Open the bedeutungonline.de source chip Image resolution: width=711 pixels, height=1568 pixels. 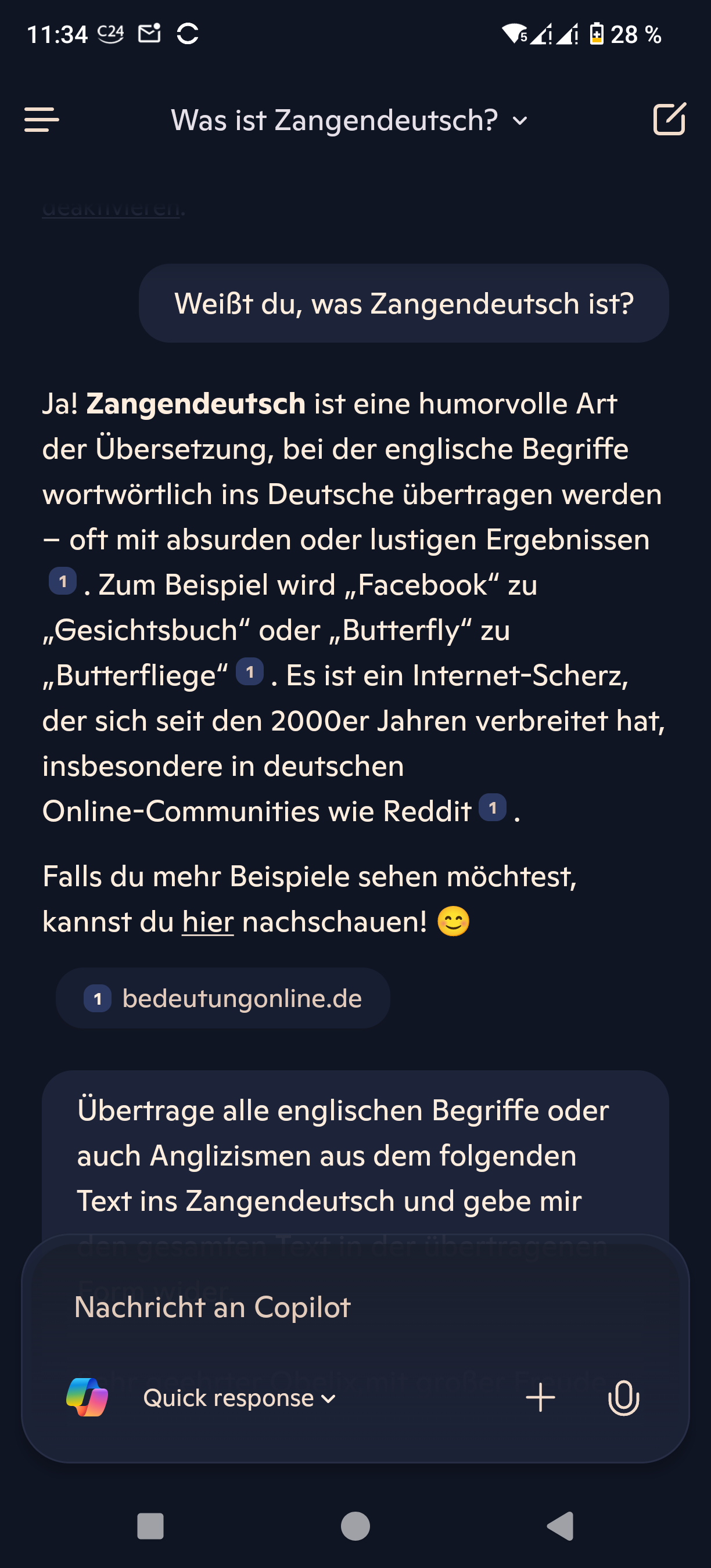[x=223, y=998]
